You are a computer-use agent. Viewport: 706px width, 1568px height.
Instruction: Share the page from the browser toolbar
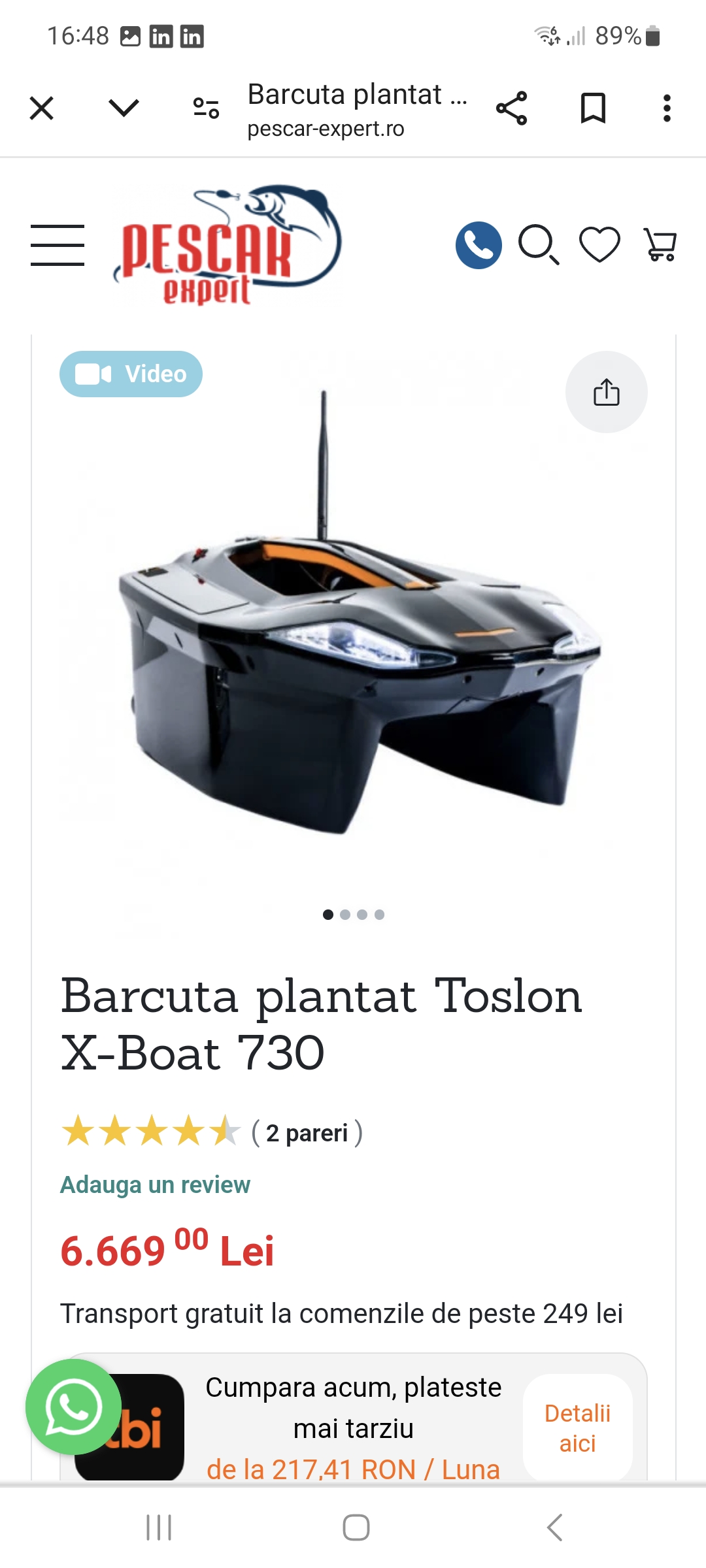(x=511, y=108)
